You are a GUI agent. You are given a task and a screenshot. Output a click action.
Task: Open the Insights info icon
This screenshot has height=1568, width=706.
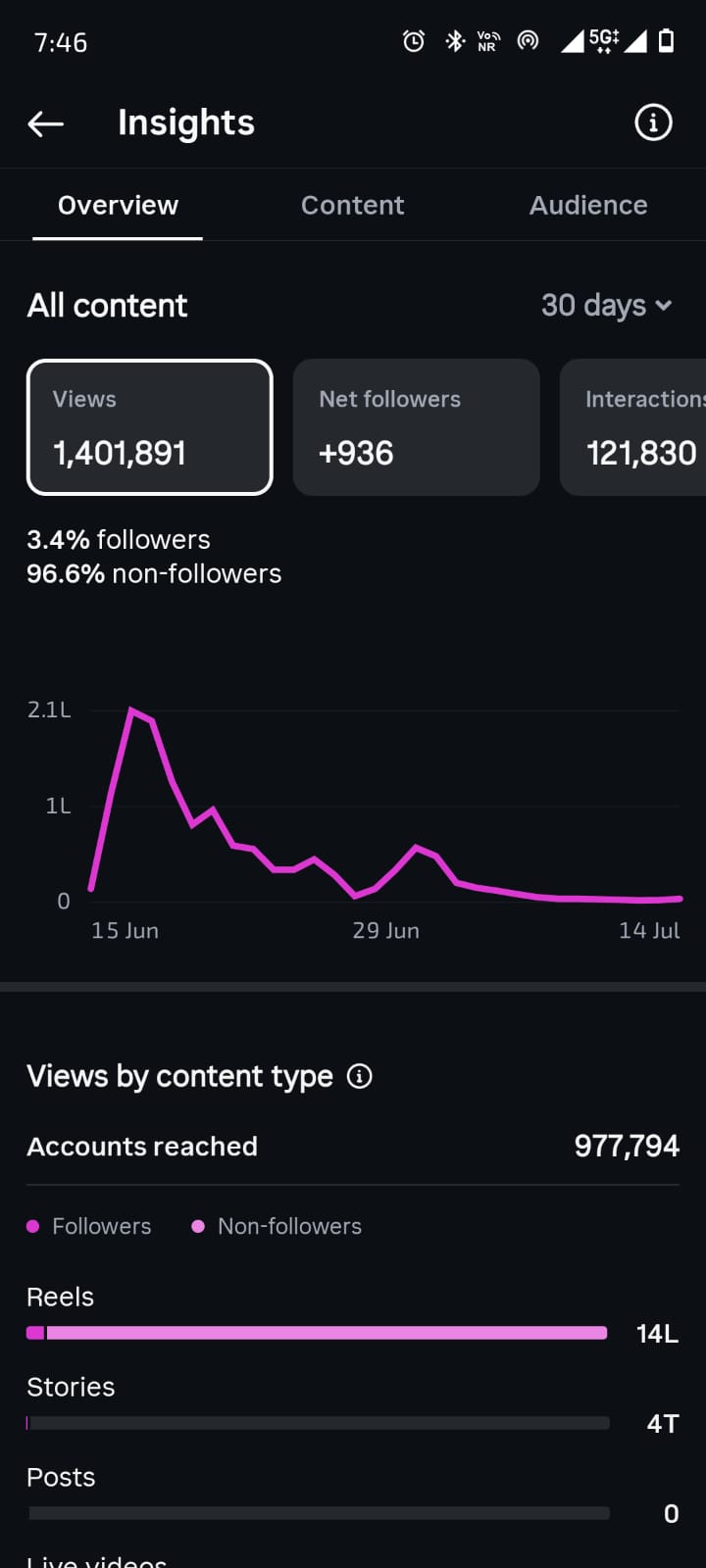[x=653, y=123]
